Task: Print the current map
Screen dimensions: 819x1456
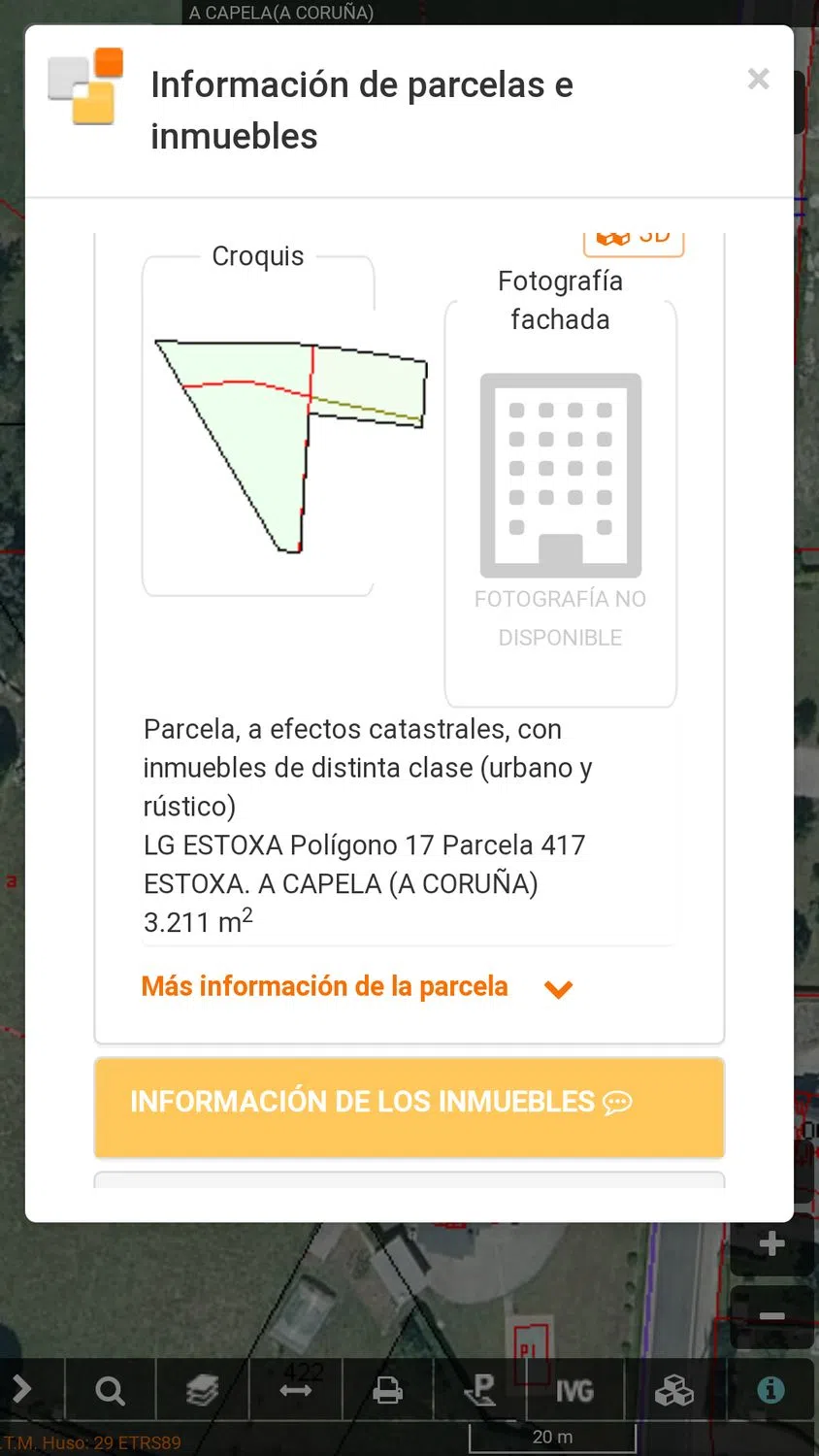Action: click(x=387, y=1391)
